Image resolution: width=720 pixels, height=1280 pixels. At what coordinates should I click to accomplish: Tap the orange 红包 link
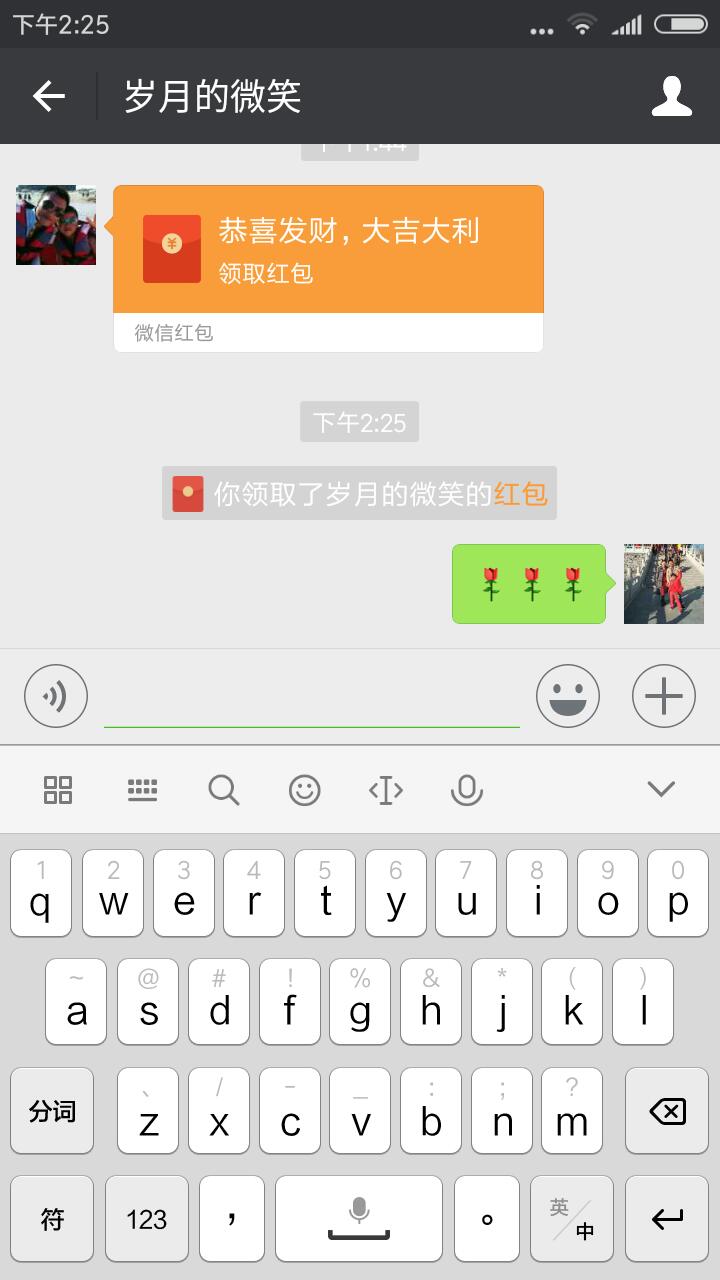(x=521, y=493)
